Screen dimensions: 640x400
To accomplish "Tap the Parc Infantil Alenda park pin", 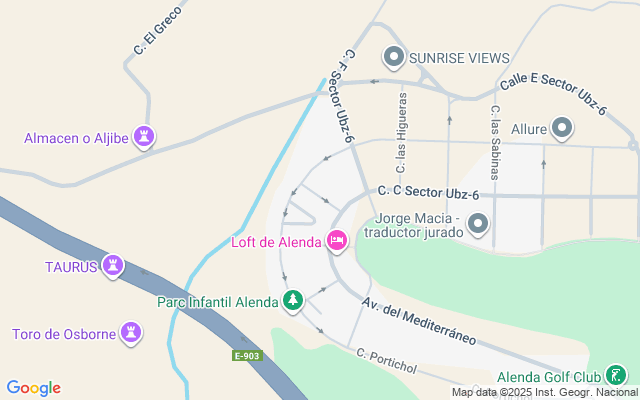I will pos(293,300).
